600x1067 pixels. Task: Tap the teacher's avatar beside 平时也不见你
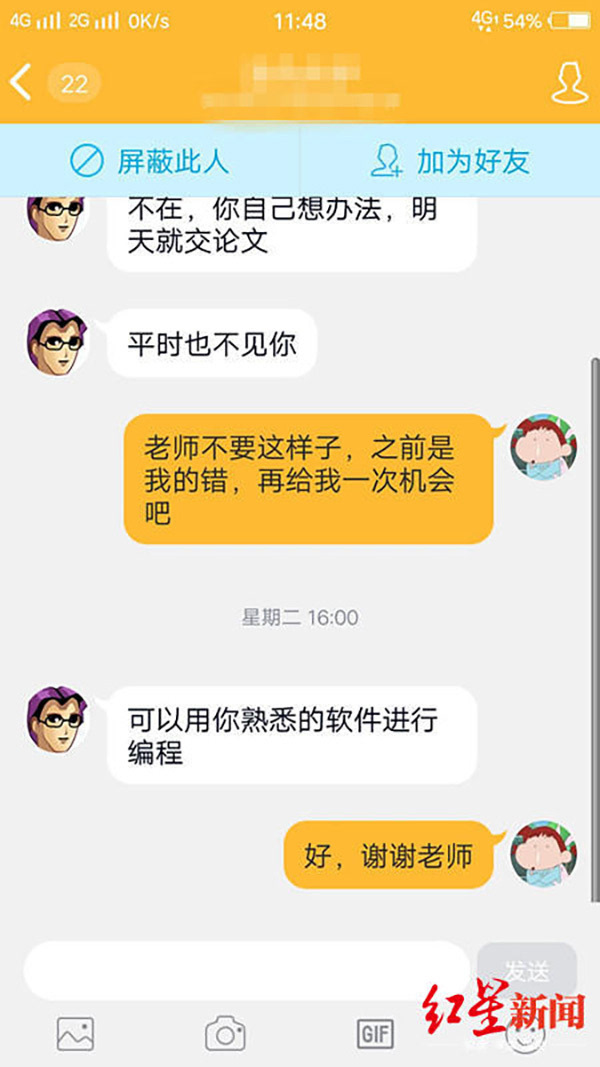click(57, 344)
